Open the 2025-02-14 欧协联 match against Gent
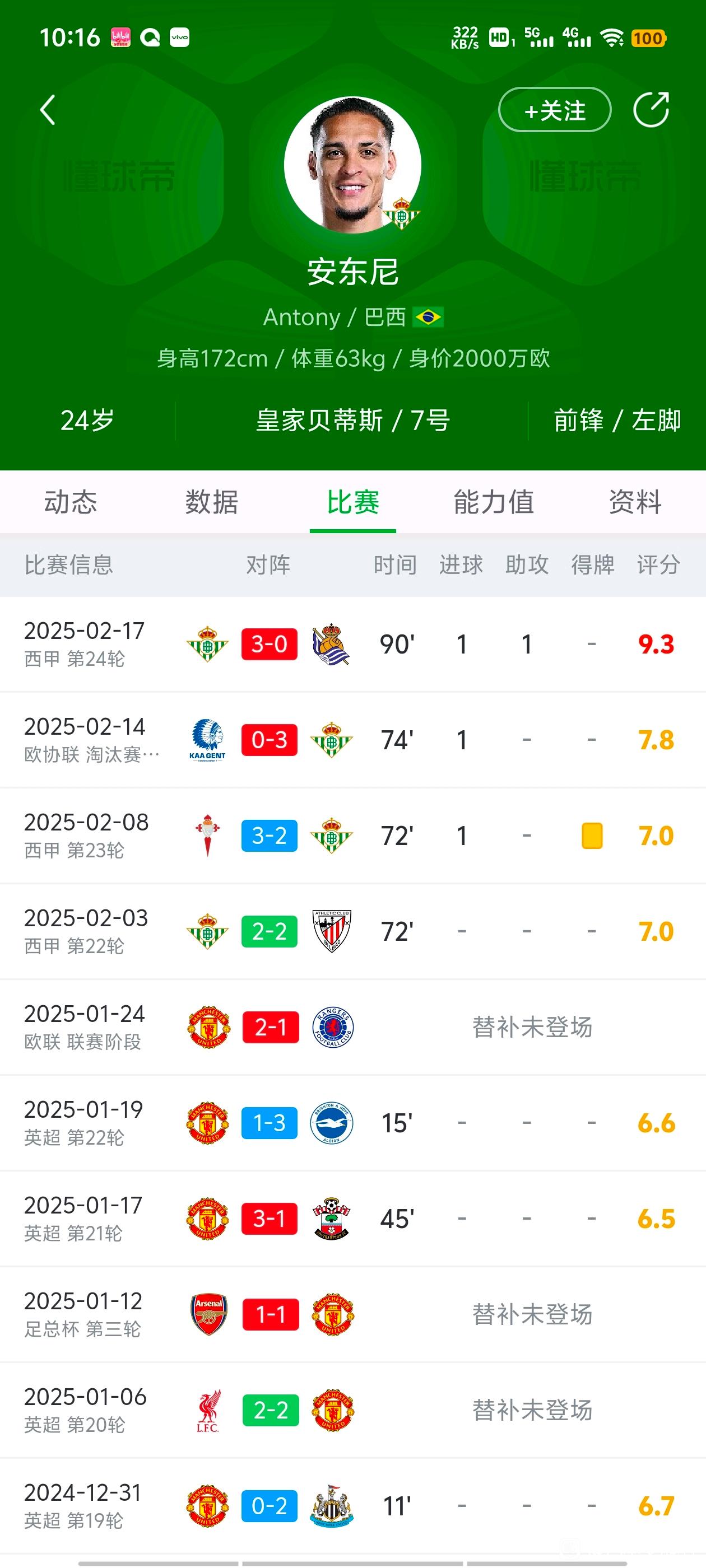 (352, 740)
